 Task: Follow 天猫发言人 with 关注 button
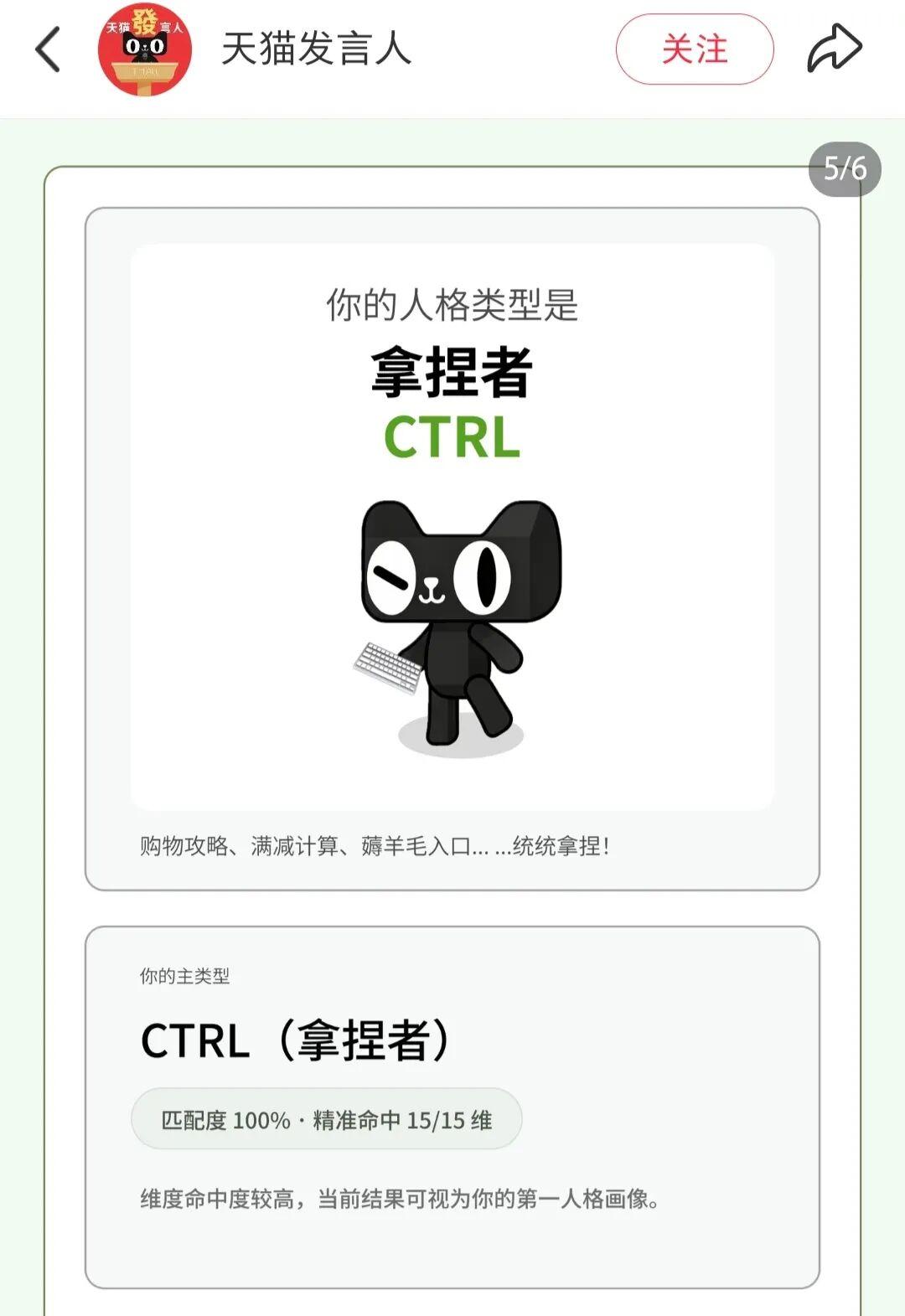pos(694,49)
